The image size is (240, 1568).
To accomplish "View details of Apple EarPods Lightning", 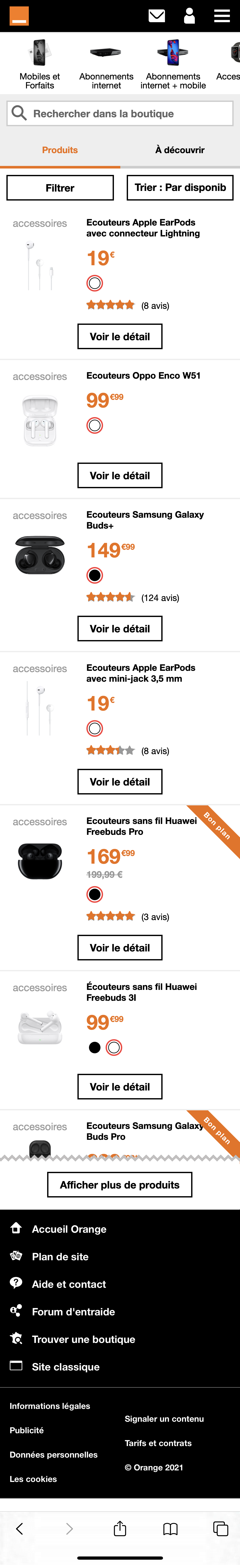I will click(120, 337).
